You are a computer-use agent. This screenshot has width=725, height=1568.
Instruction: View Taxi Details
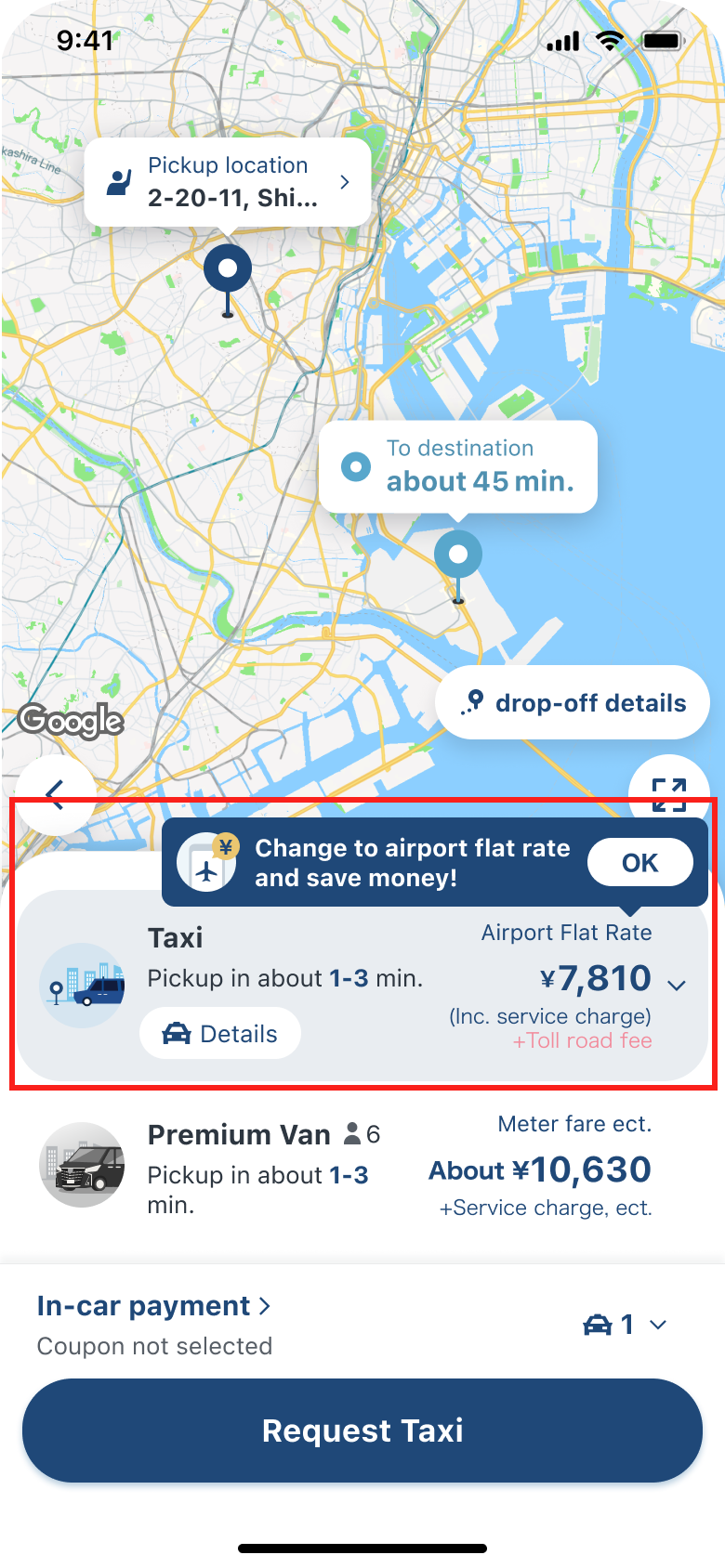220,1034
